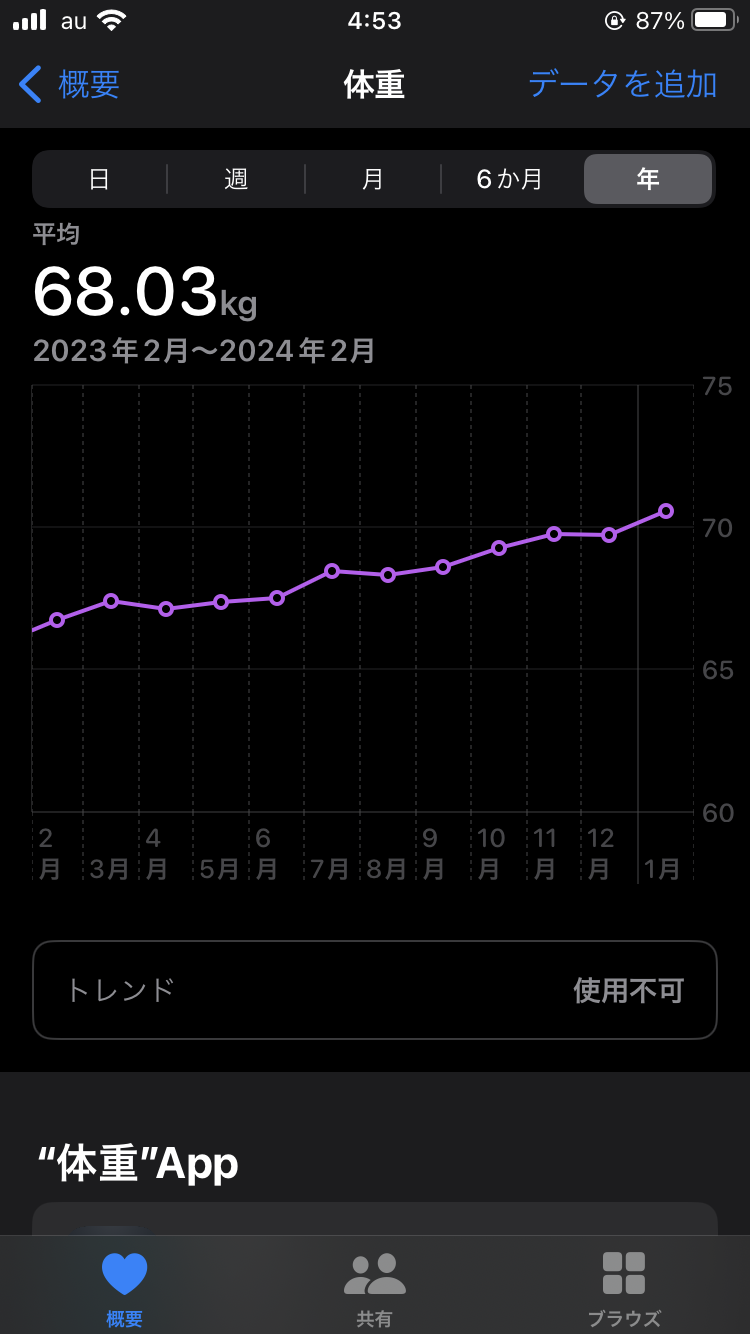
Task: Show the 6か月 chart view
Action: coord(510,179)
